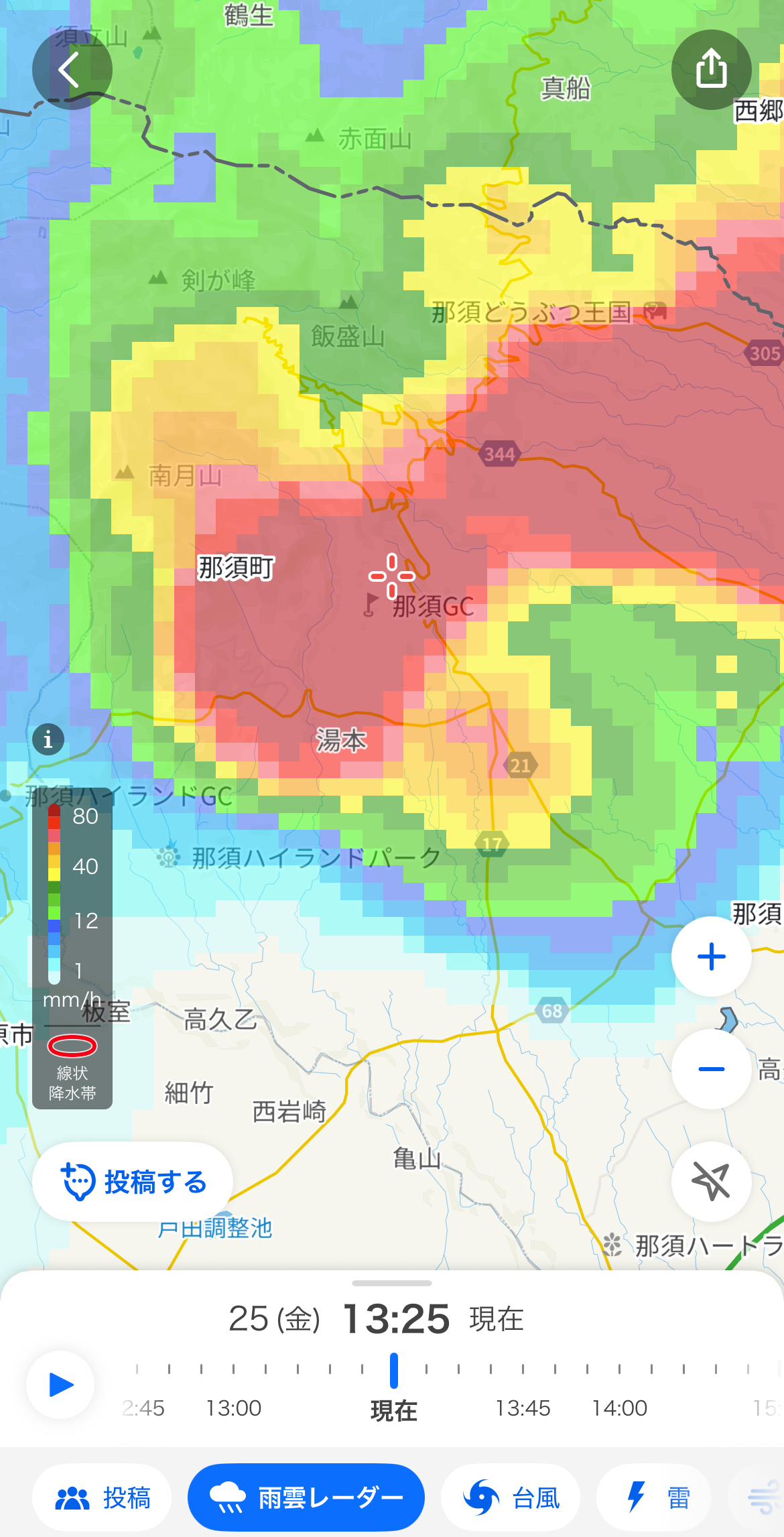784x1537 pixels.
Task: Go back using the arrow button
Action: point(72,70)
